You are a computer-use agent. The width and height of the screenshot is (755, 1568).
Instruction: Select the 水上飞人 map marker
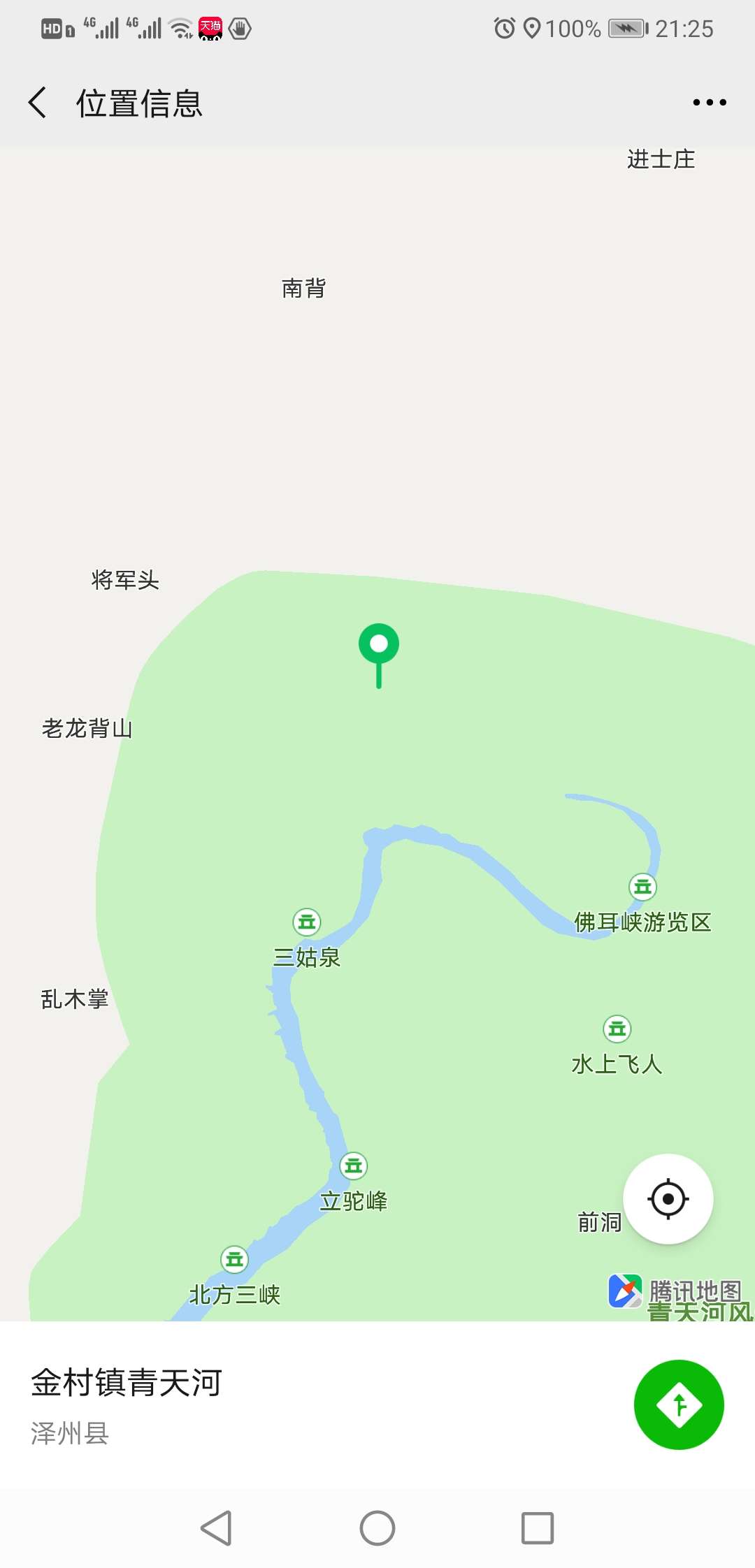pos(617,1029)
